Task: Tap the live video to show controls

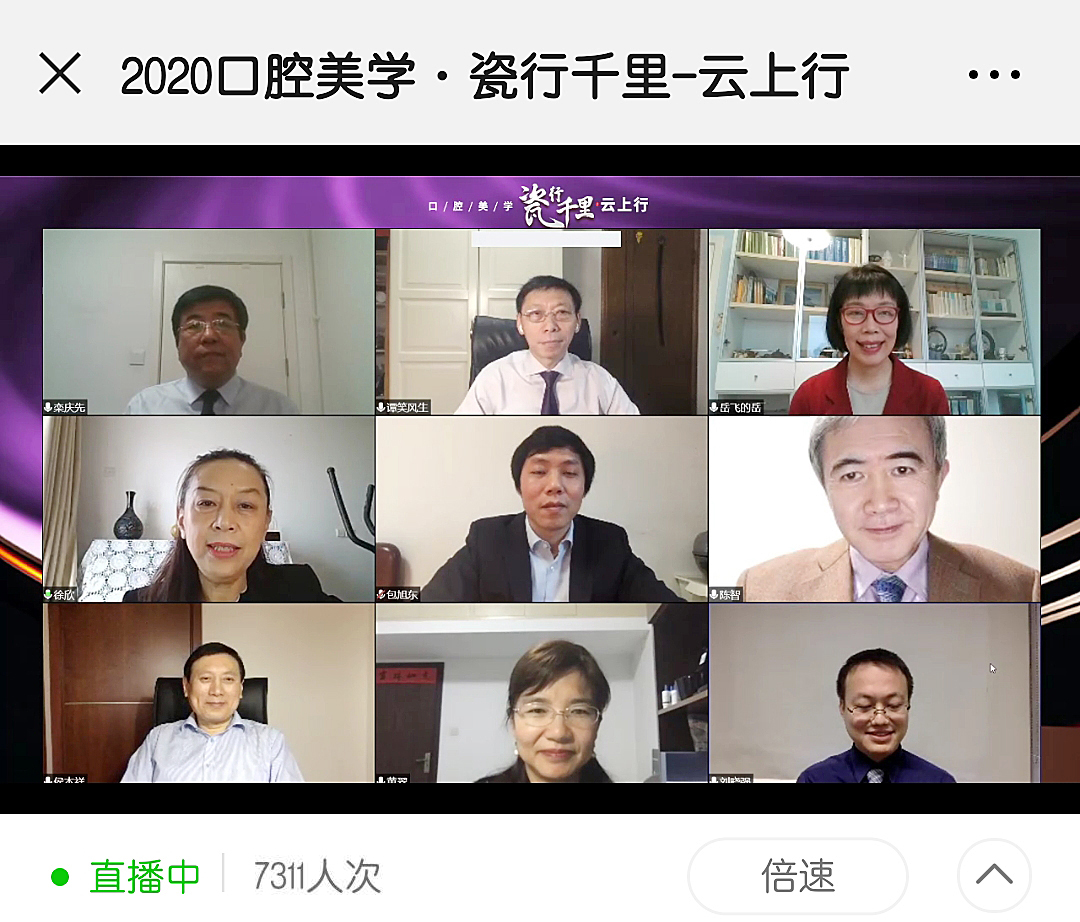Action: 540,480
